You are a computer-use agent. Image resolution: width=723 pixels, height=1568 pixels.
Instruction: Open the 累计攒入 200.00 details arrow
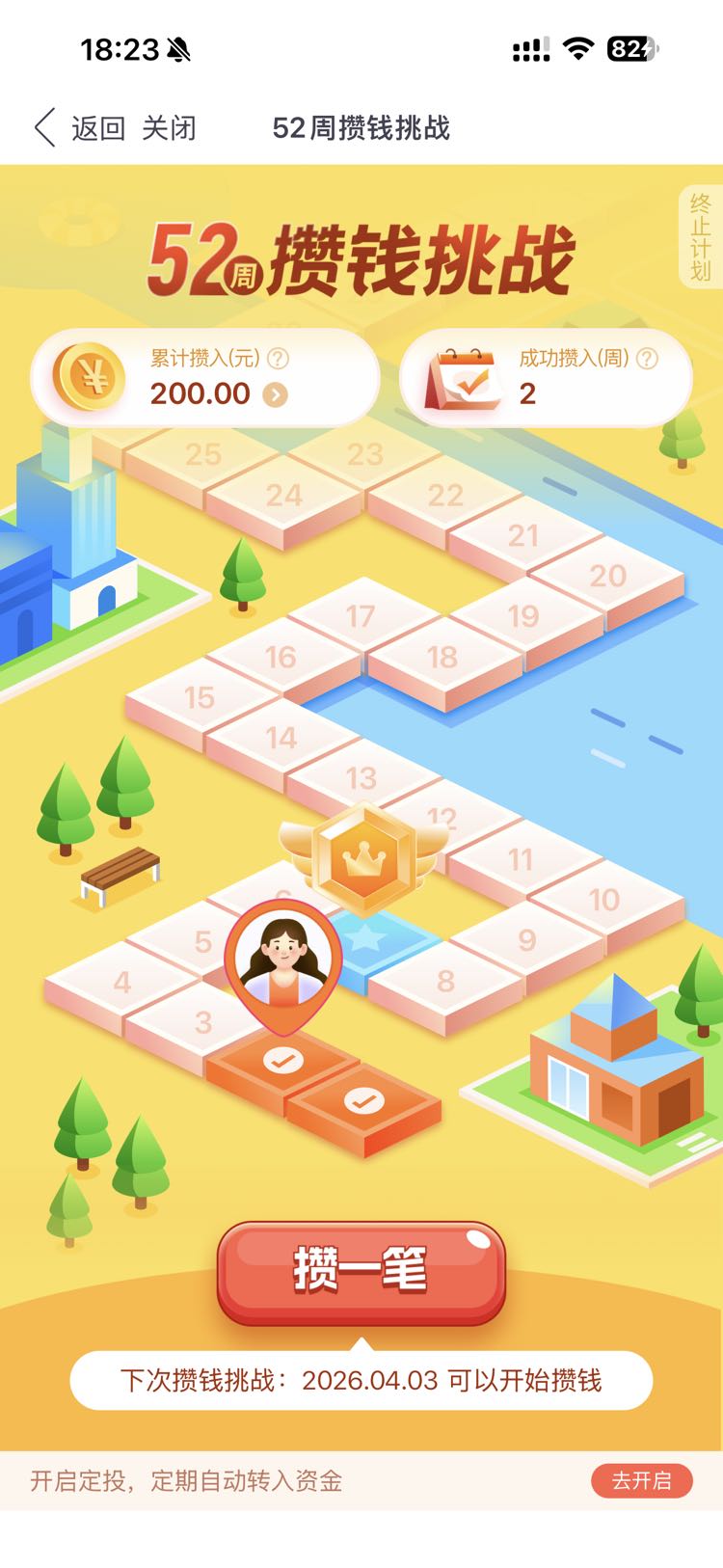(x=276, y=394)
